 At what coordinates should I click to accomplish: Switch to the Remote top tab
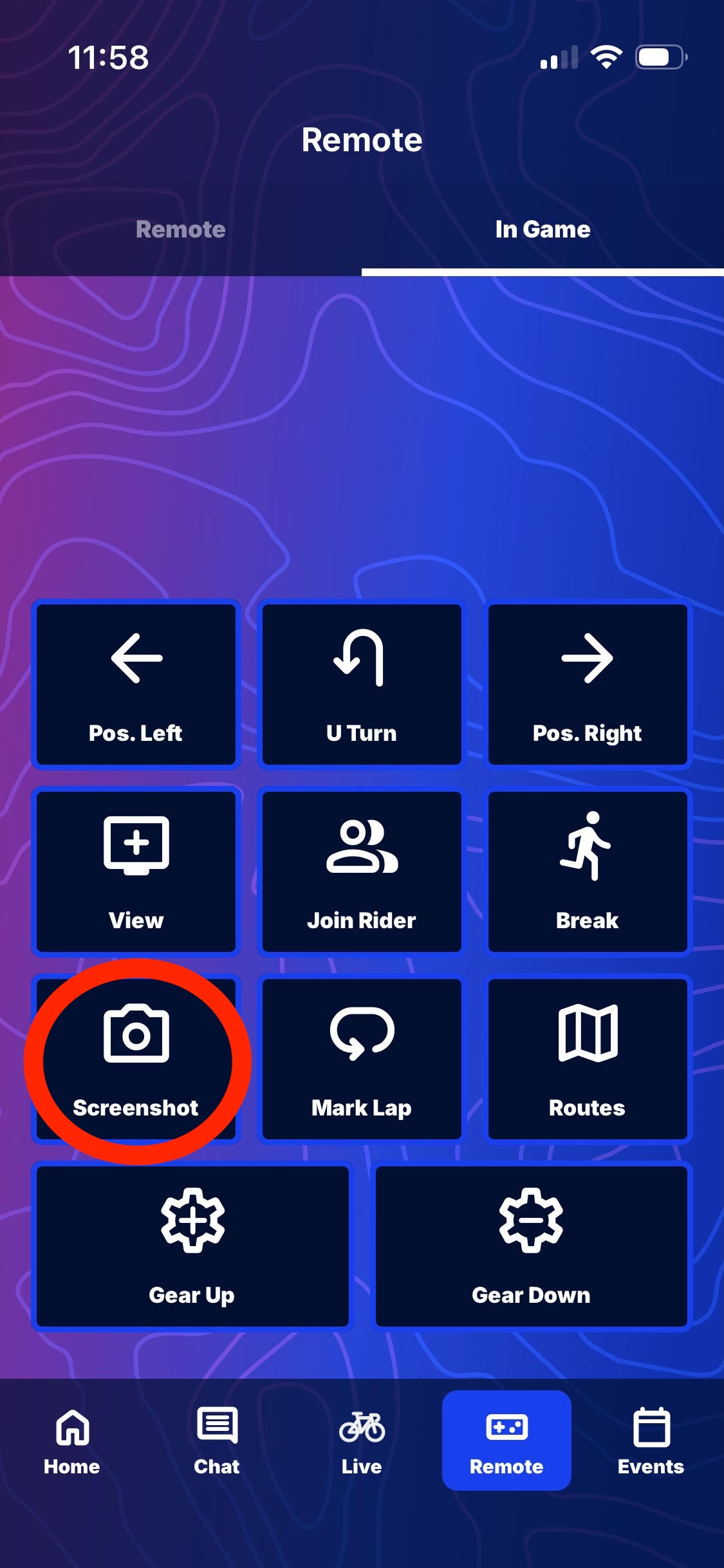tap(180, 230)
